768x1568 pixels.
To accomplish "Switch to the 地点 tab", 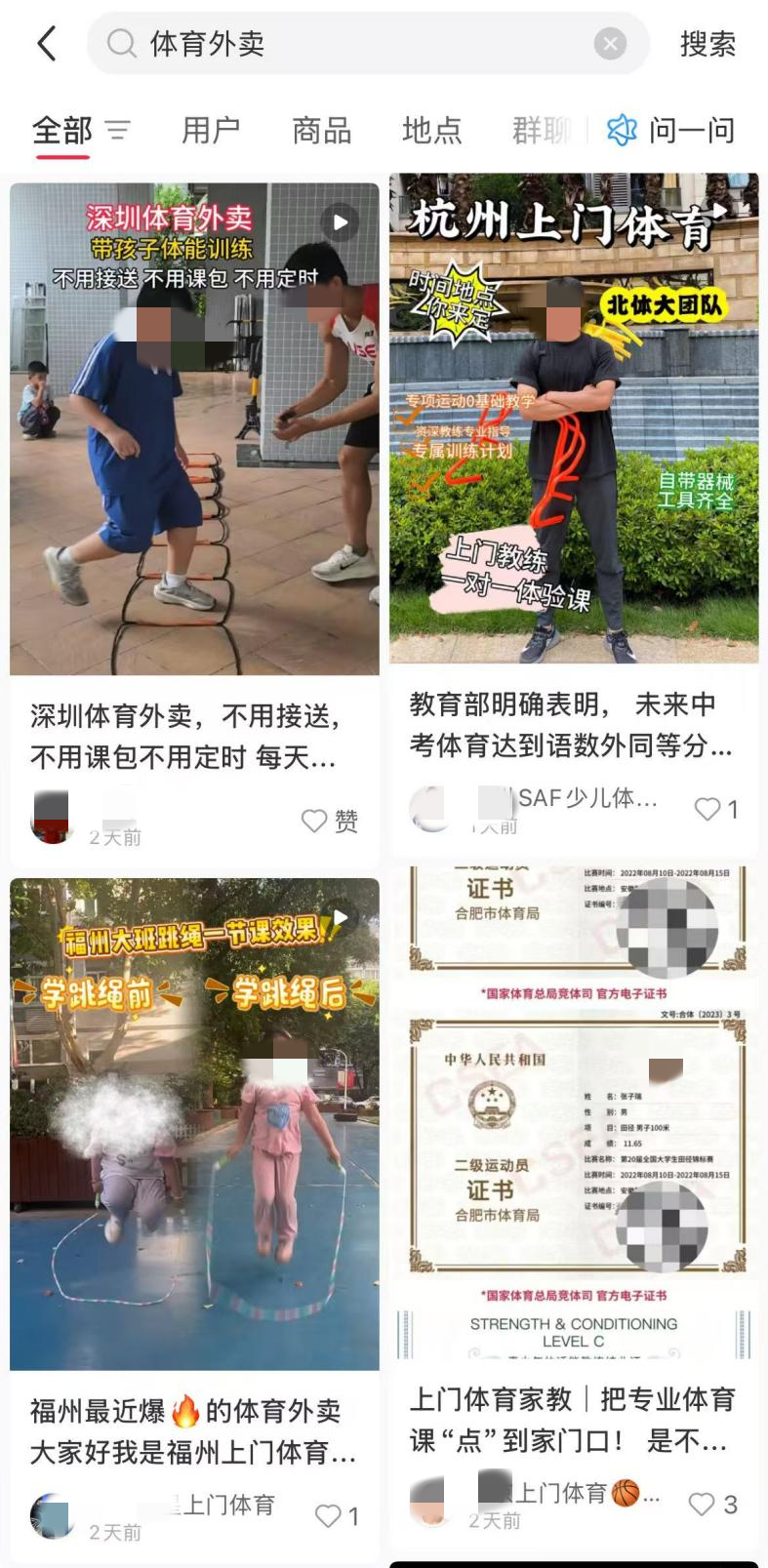I will [431, 130].
